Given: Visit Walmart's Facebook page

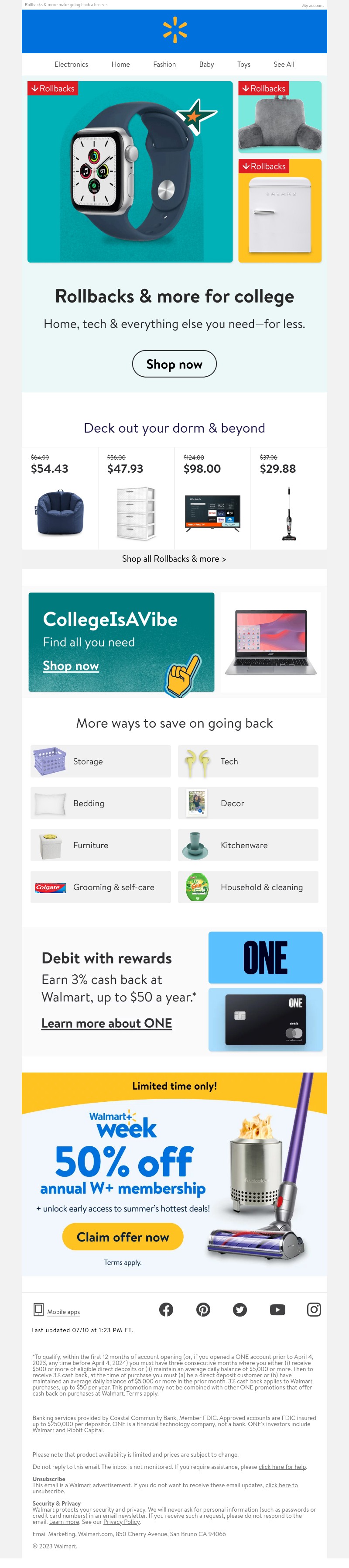Looking at the screenshot, I should (x=166, y=1309).
